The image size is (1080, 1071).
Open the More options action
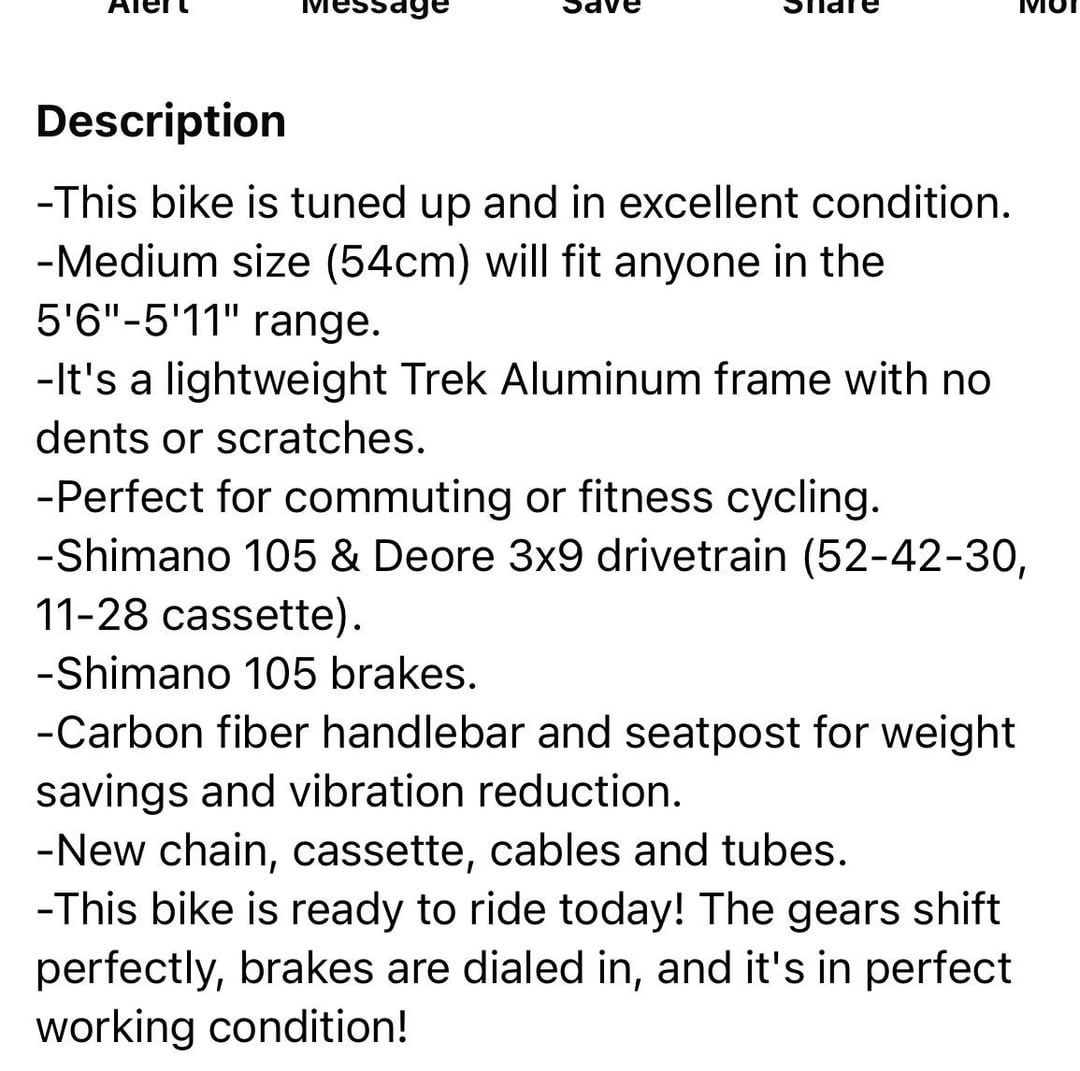[x=1050, y=6]
